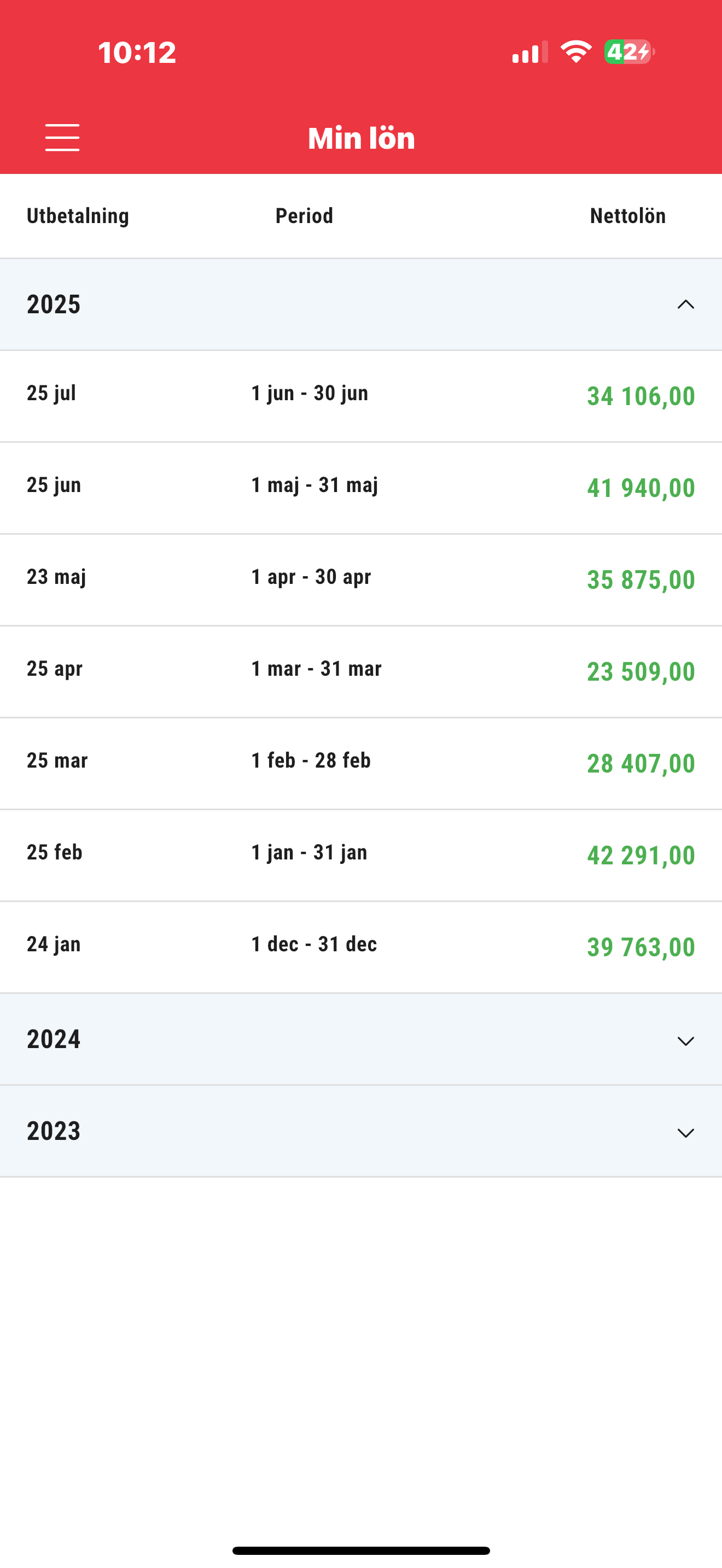Expand the 2024 section
The width and height of the screenshot is (722, 1568).
pos(361,1040)
